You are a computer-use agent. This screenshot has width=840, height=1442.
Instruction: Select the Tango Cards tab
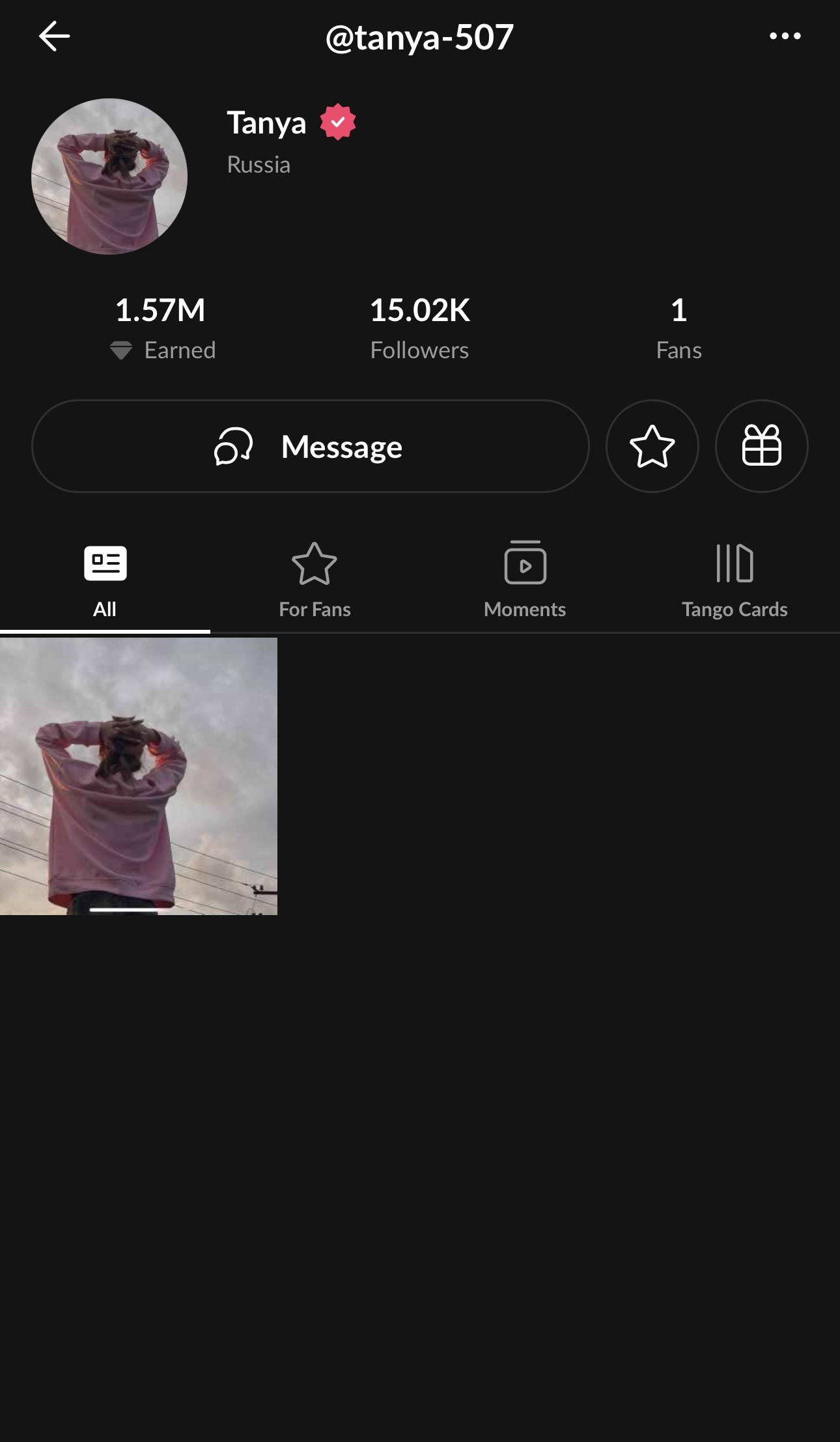[735, 580]
